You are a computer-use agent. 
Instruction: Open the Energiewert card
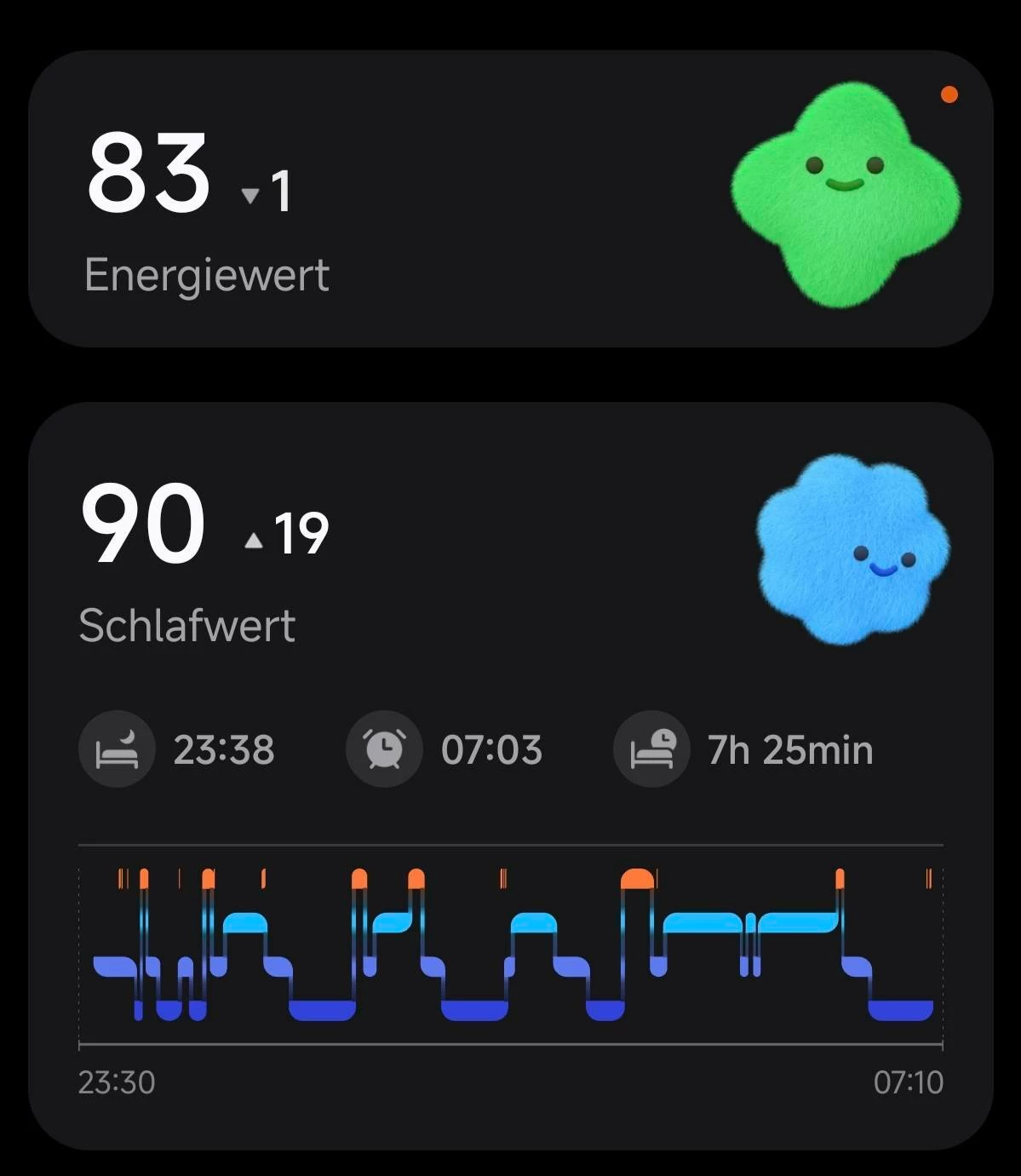[509, 198]
